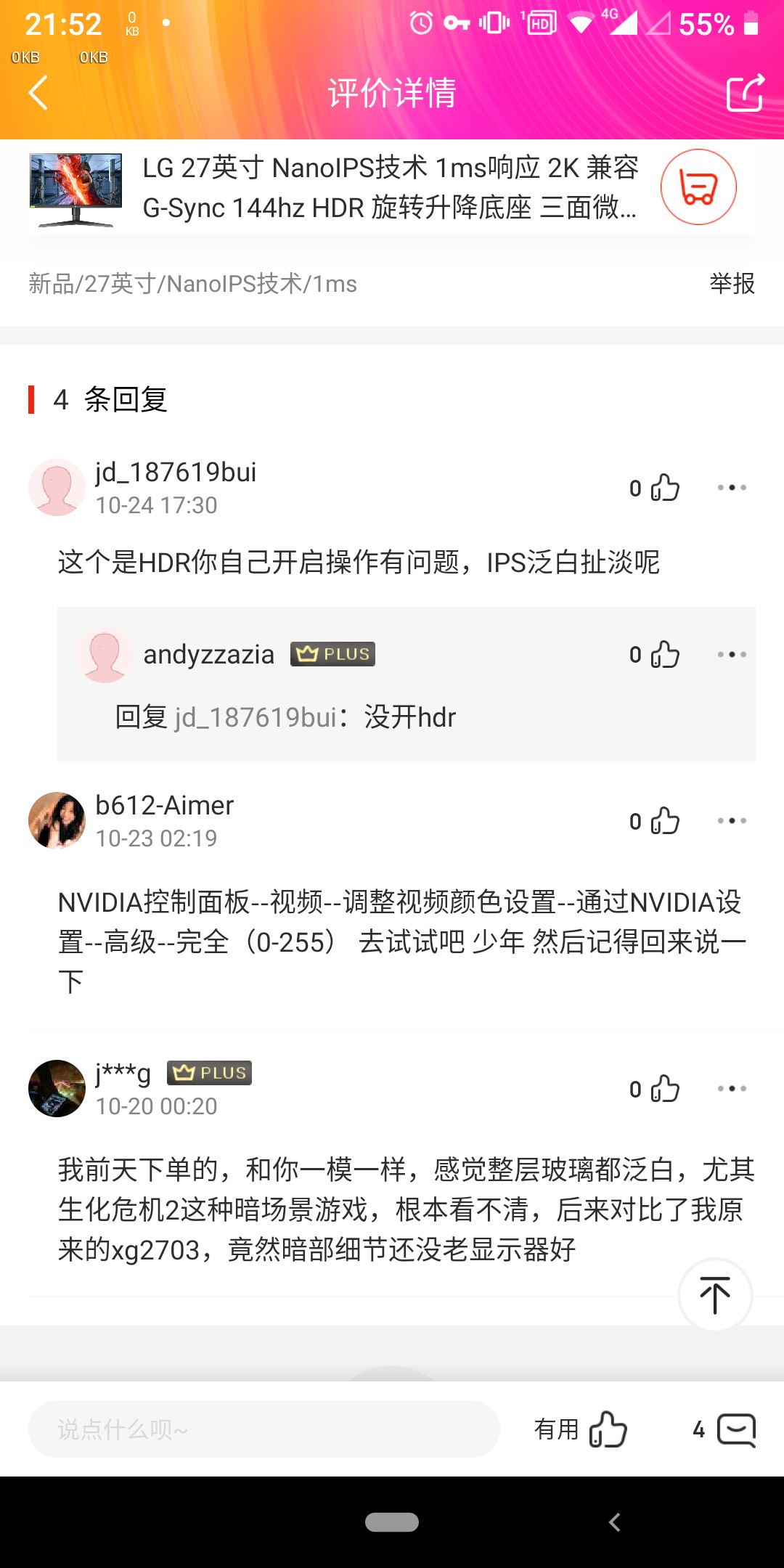This screenshot has height=1568, width=784.
Task: Report this review via 举报
Action: (732, 283)
